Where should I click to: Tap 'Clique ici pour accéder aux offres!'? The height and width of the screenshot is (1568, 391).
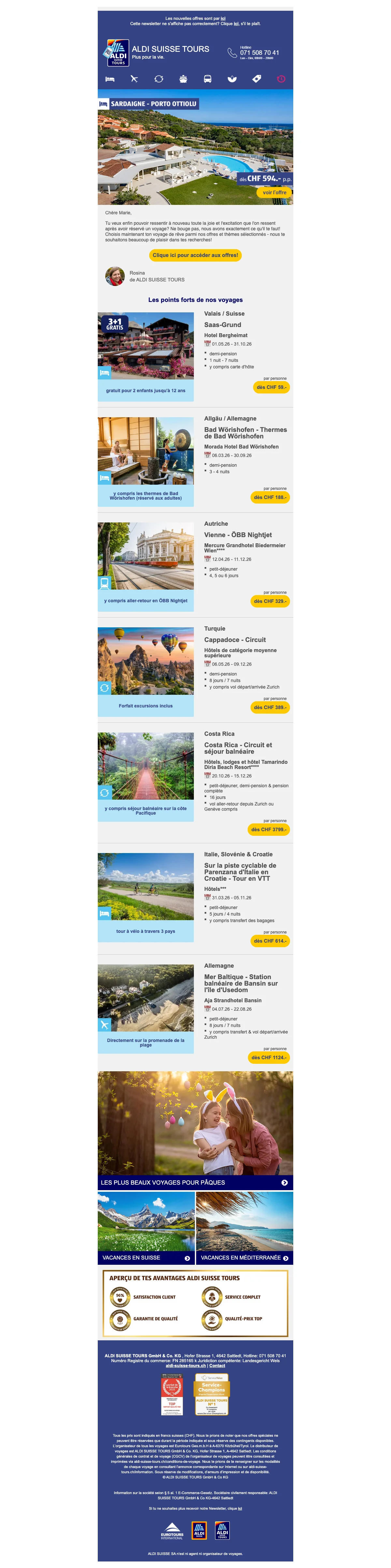tap(195, 255)
